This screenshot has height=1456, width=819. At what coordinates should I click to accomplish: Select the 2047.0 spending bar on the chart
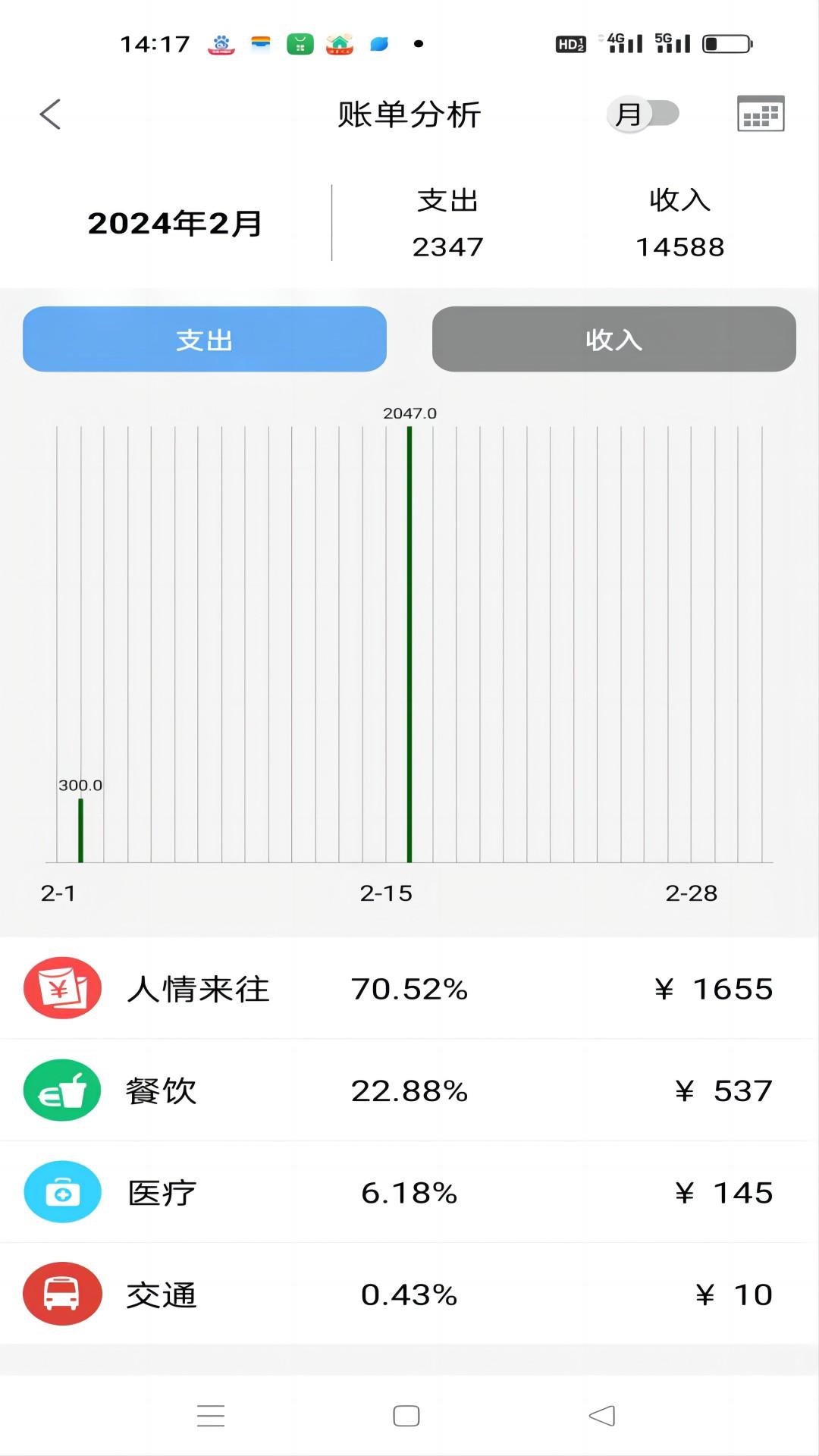[409, 645]
